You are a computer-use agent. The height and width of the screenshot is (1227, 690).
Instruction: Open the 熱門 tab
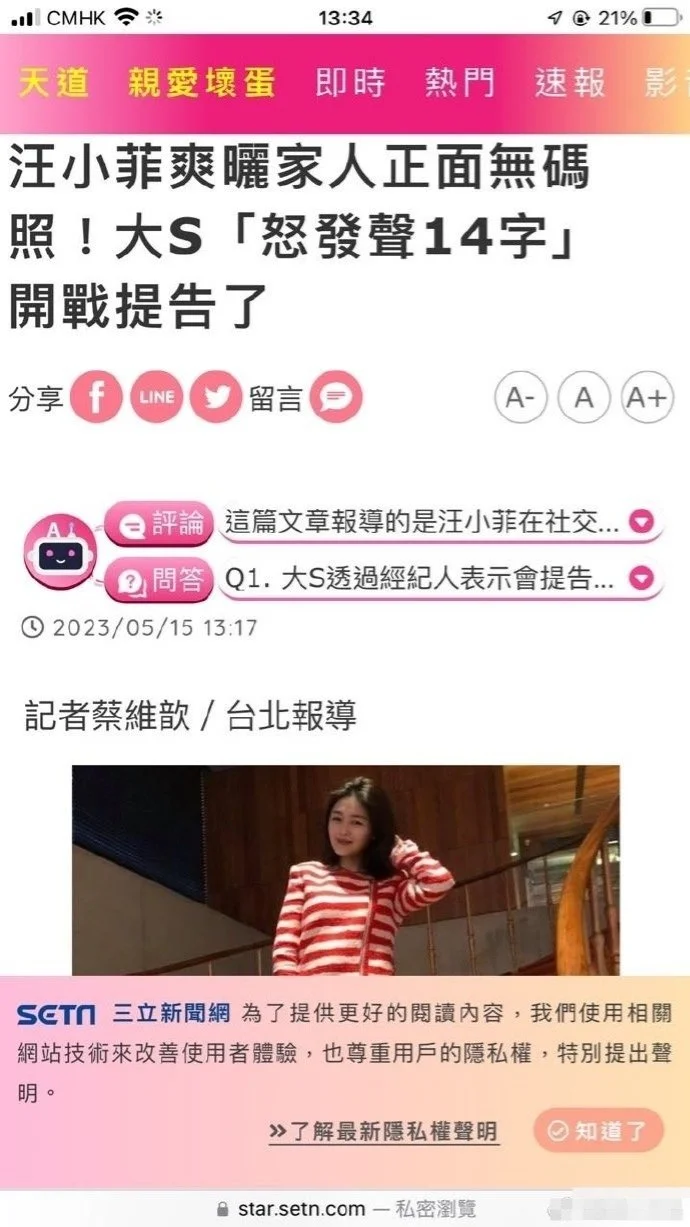click(459, 83)
